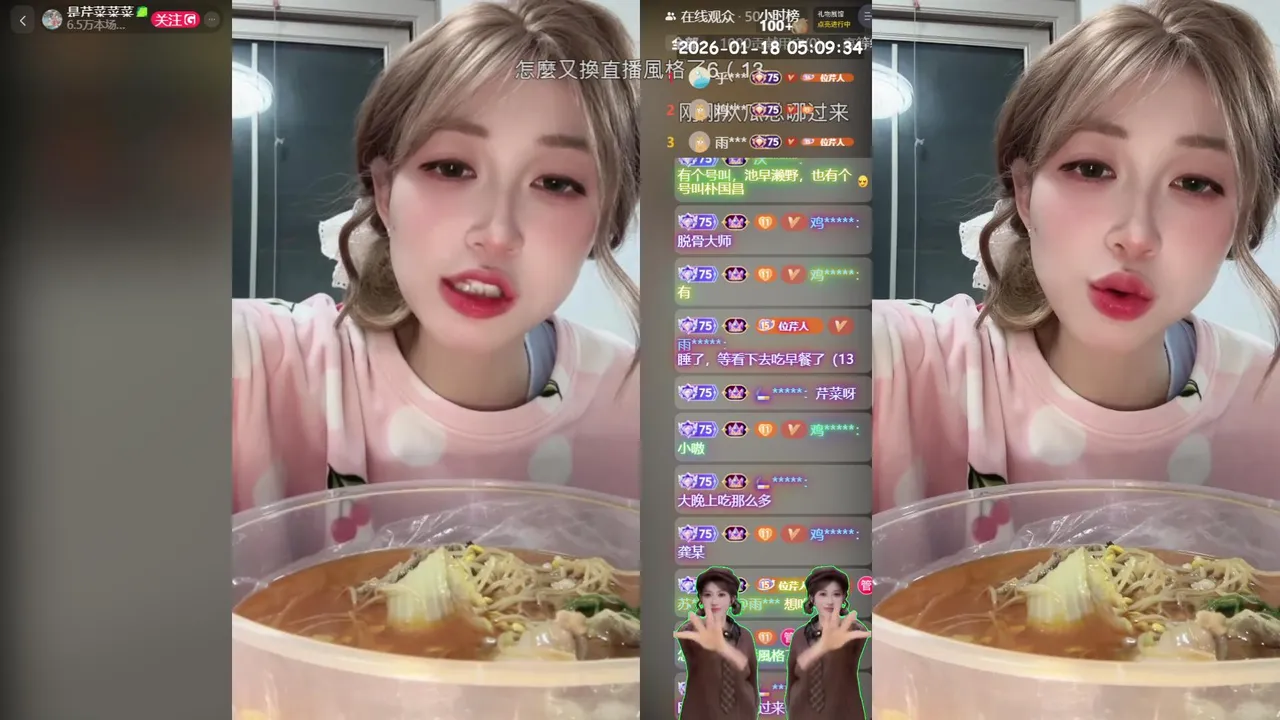This screenshot has height=720, width=1280.
Task: Open the streamer 昊芹菜菜菜's profile
Action: [52, 19]
